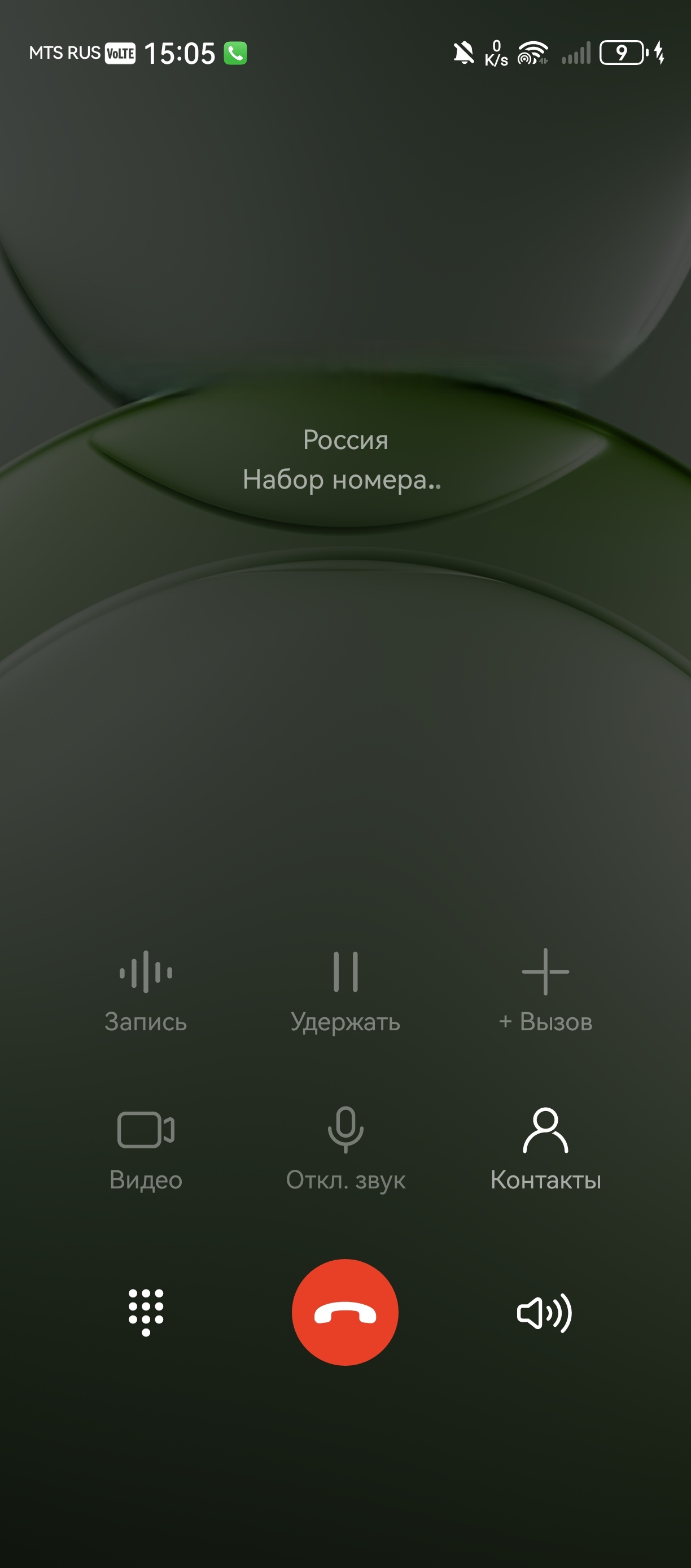Switch to Видео call
Viewport: 691px width, 1568px height.
(146, 1147)
